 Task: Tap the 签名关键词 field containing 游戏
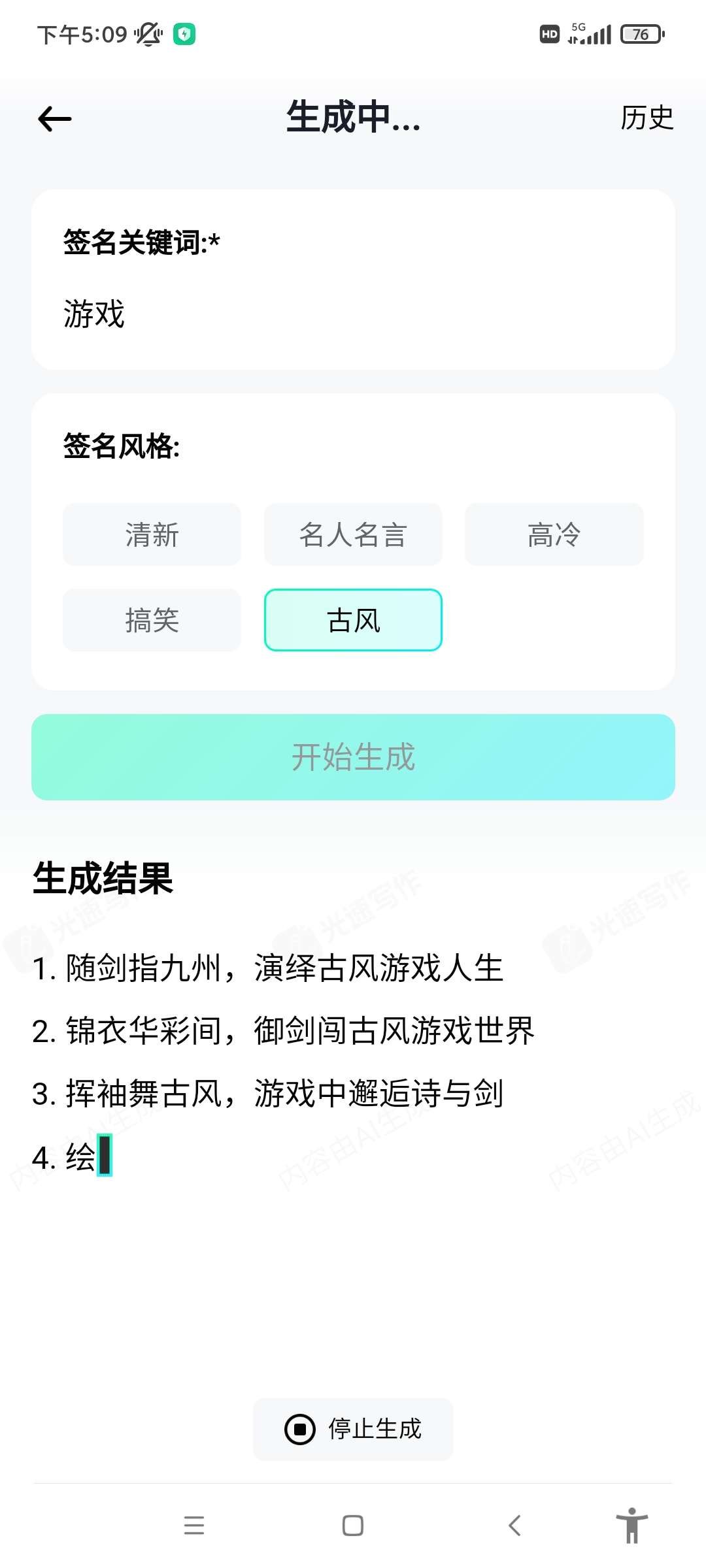coord(353,314)
